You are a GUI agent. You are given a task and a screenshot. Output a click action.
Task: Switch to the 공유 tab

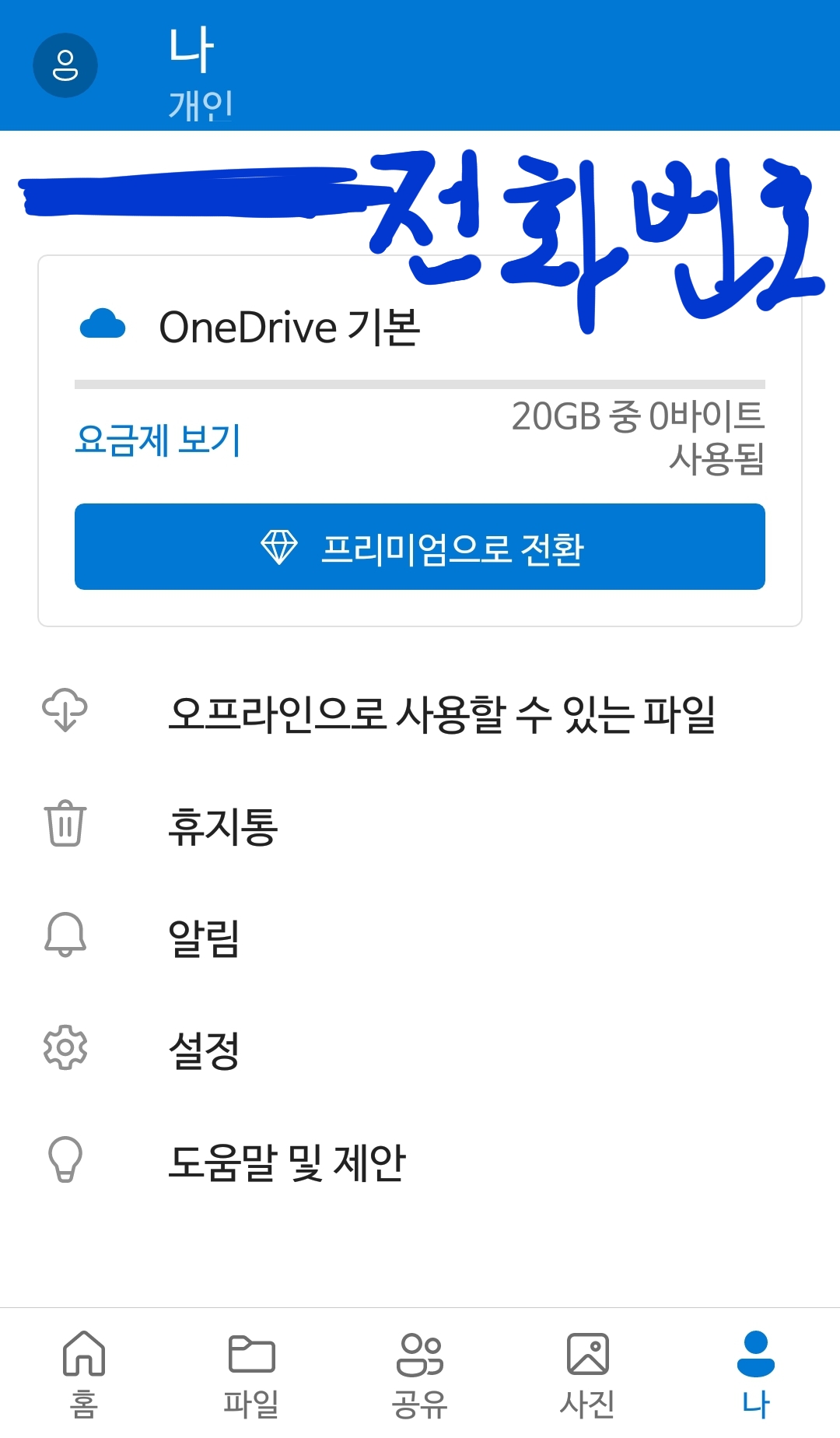coord(420,1373)
